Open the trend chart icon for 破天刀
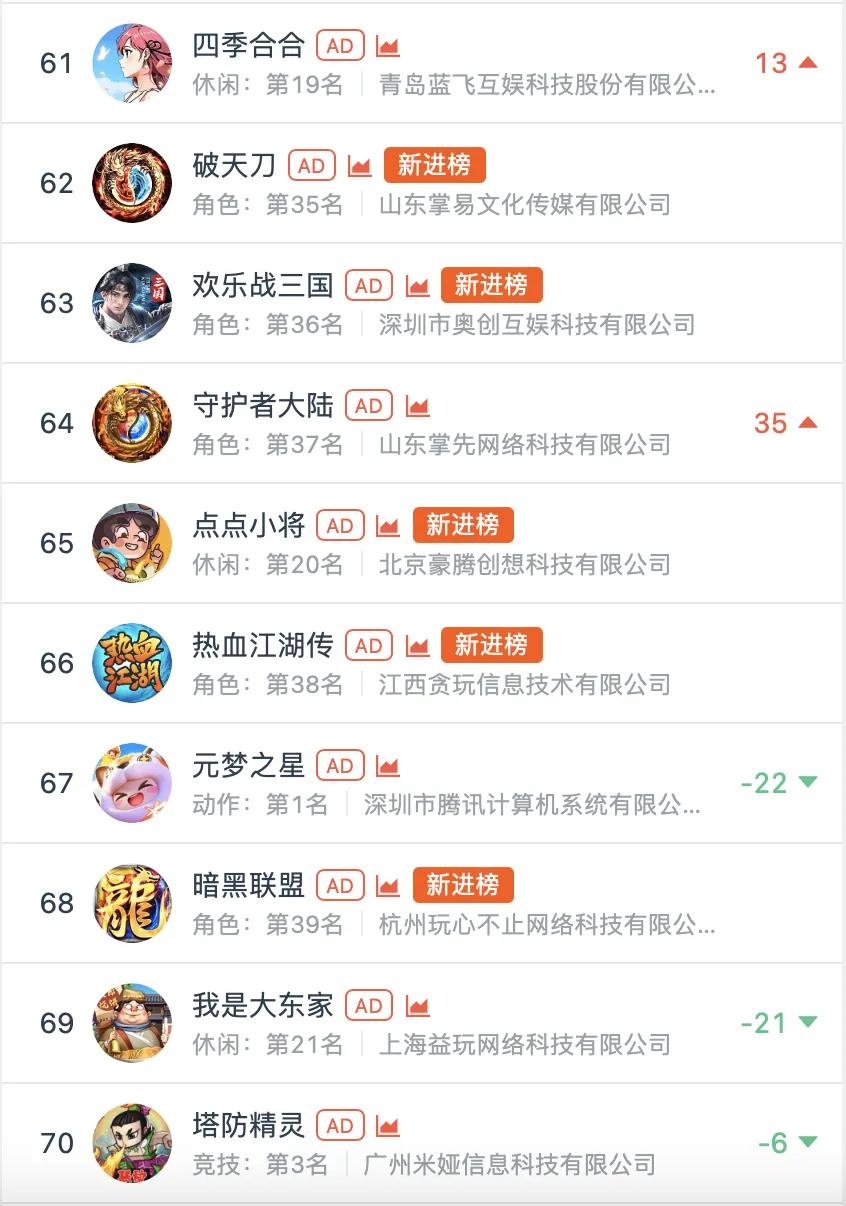The image size is (846, 1206). click(359, 166)
